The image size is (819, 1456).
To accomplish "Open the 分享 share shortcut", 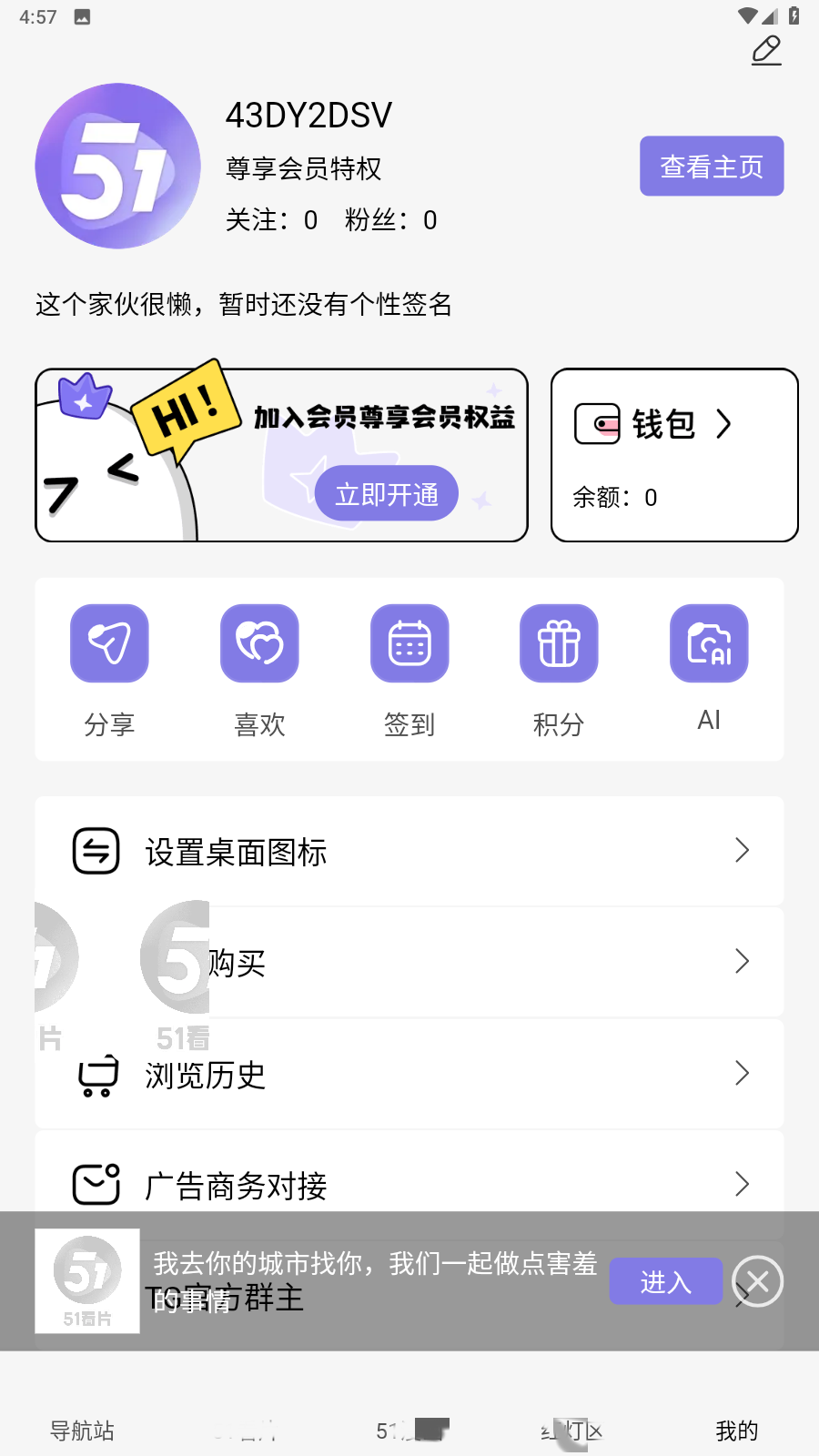I will point(109,643).
